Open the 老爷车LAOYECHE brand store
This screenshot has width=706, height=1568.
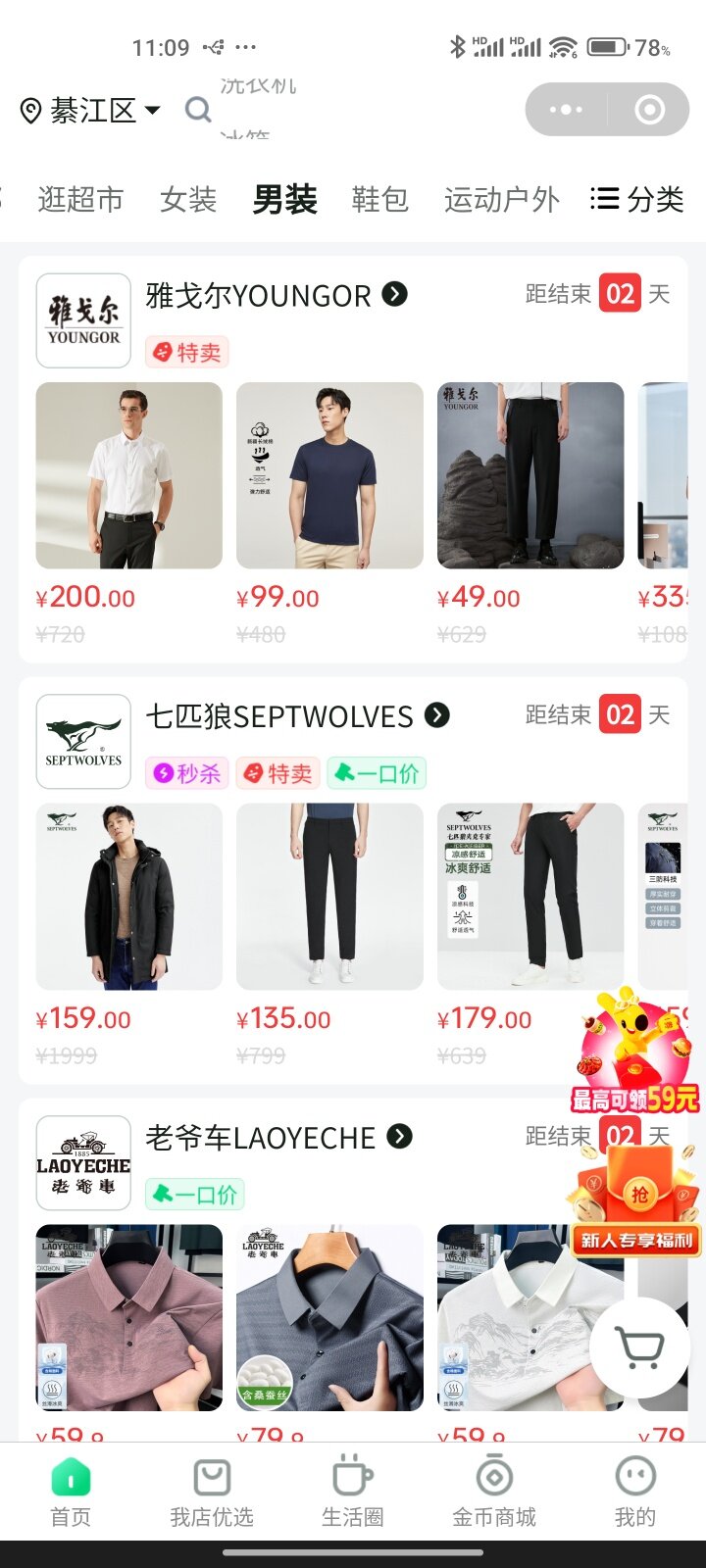click(278, 1138)
